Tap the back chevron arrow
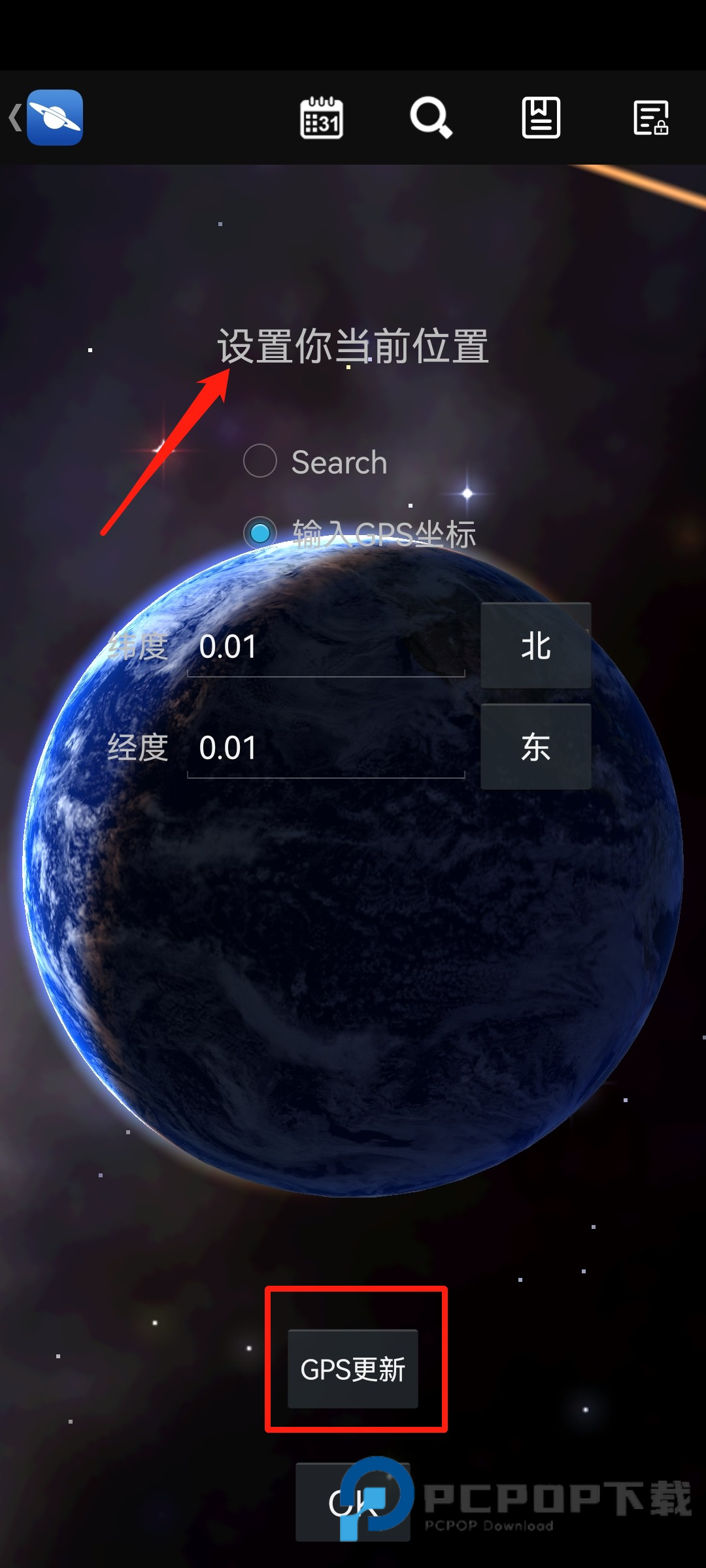Screen dimensions: 706x1568 16,118
